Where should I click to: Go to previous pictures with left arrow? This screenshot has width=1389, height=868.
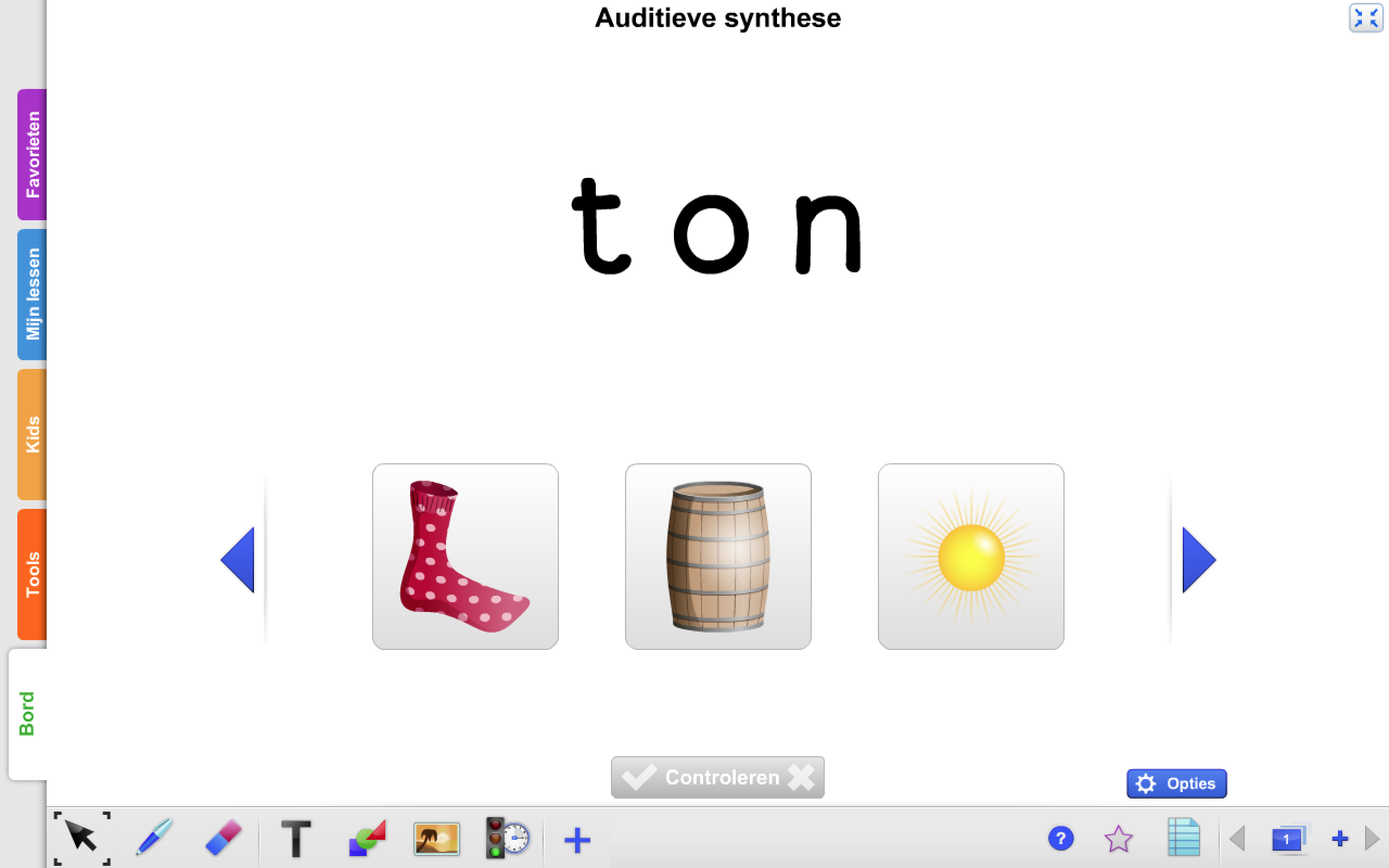click(x=238, y=559)
